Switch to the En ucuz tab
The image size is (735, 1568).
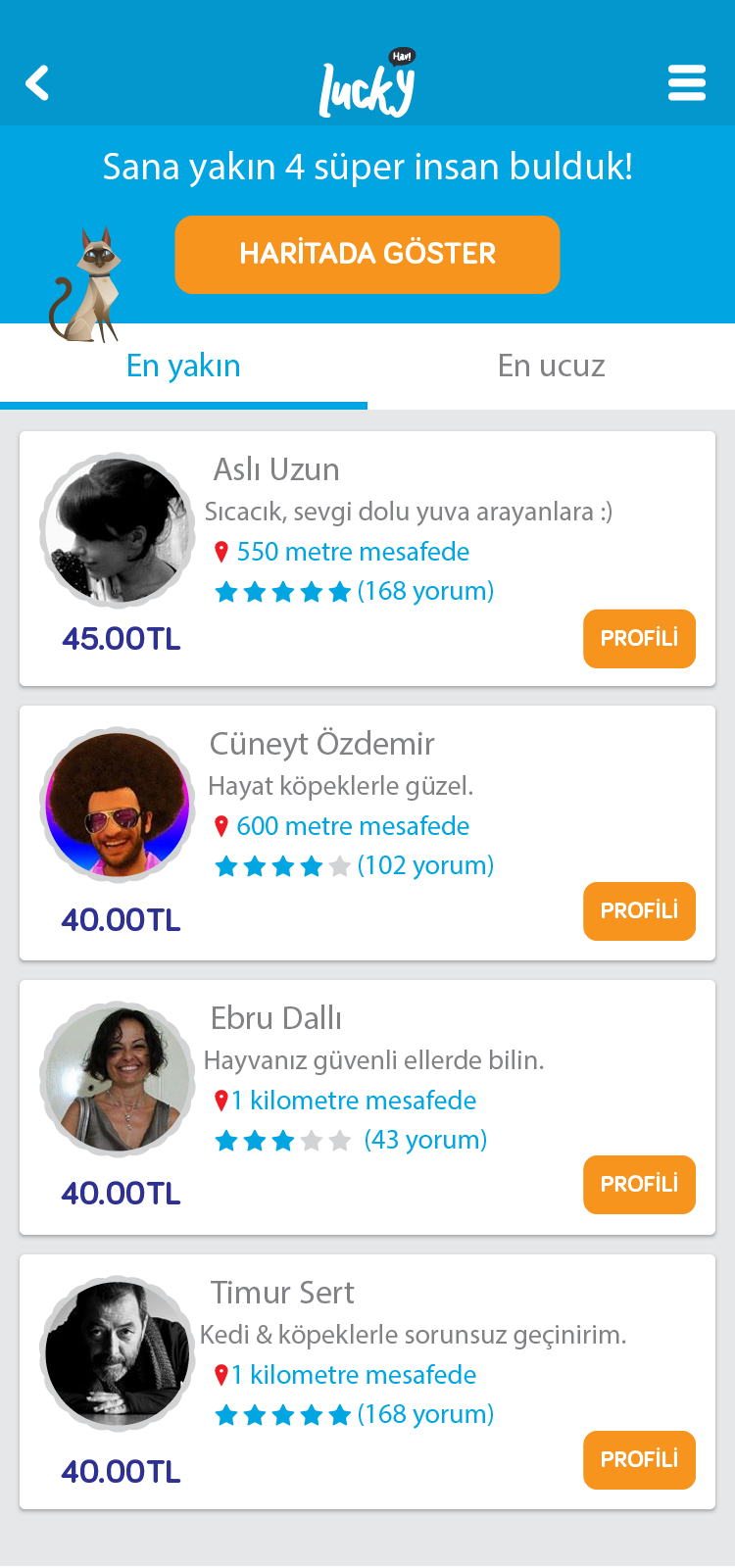pyautogui.click(x=551, y=366)
